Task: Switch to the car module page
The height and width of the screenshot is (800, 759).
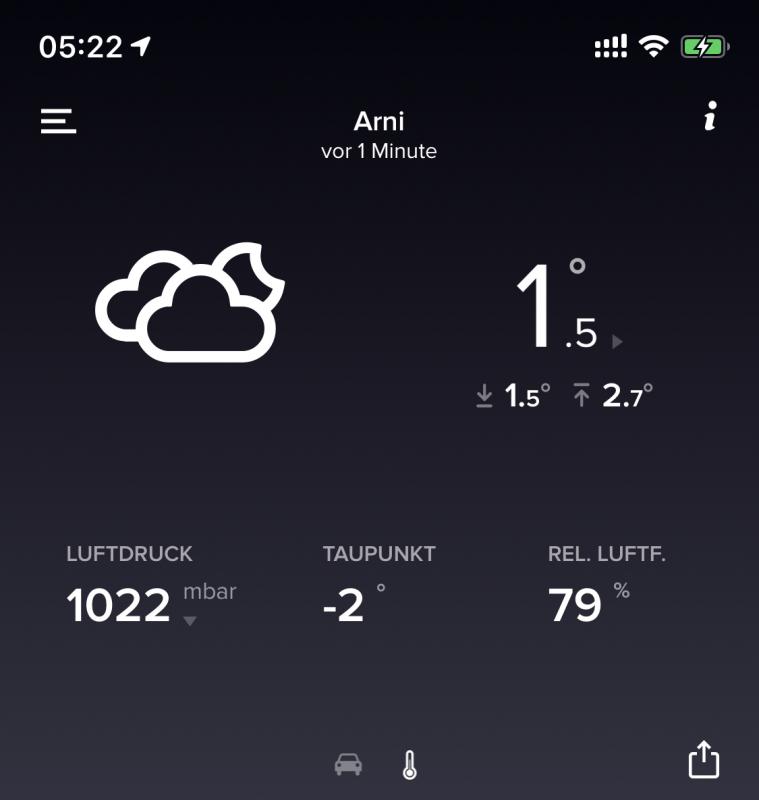Action: (x=348, y=765)
